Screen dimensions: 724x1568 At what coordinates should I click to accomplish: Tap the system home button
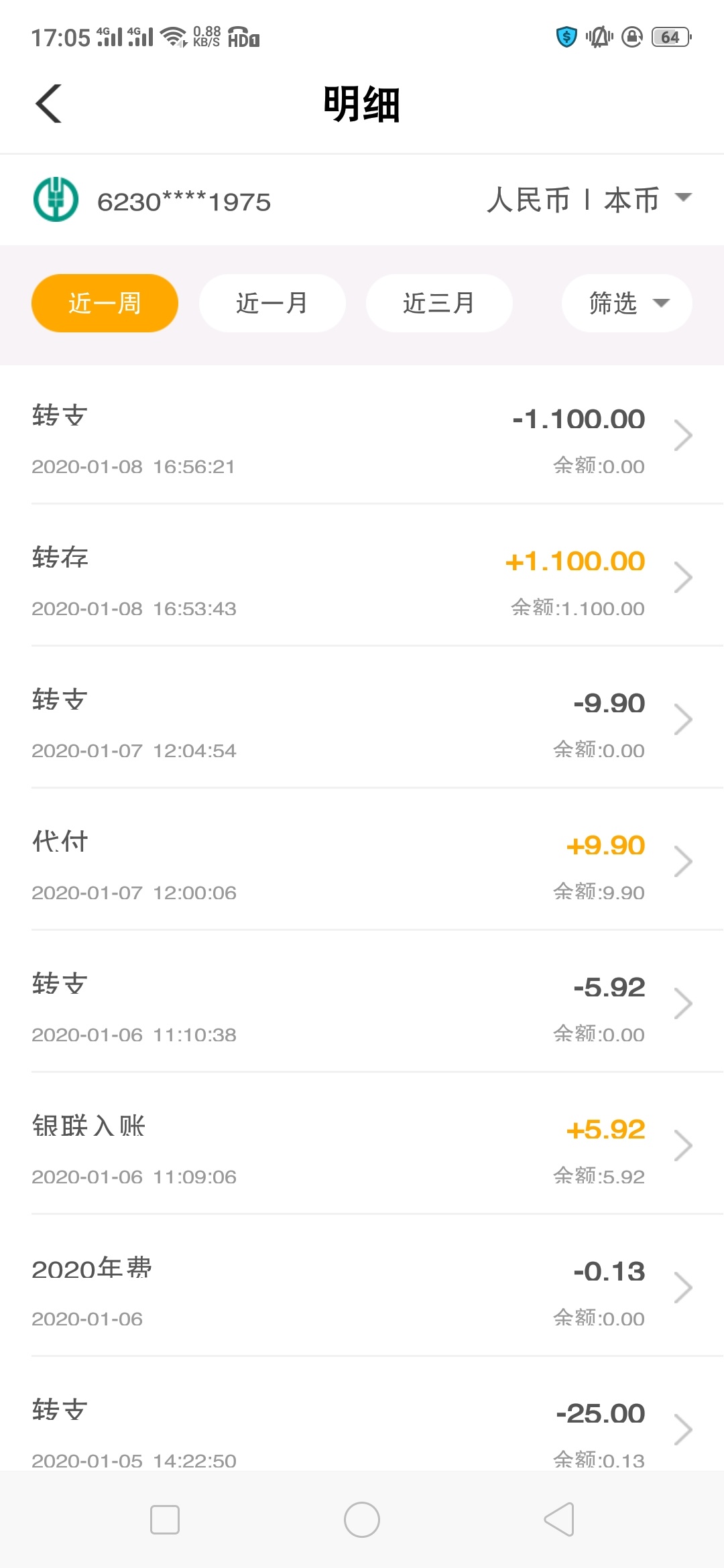click(362, 1520)
